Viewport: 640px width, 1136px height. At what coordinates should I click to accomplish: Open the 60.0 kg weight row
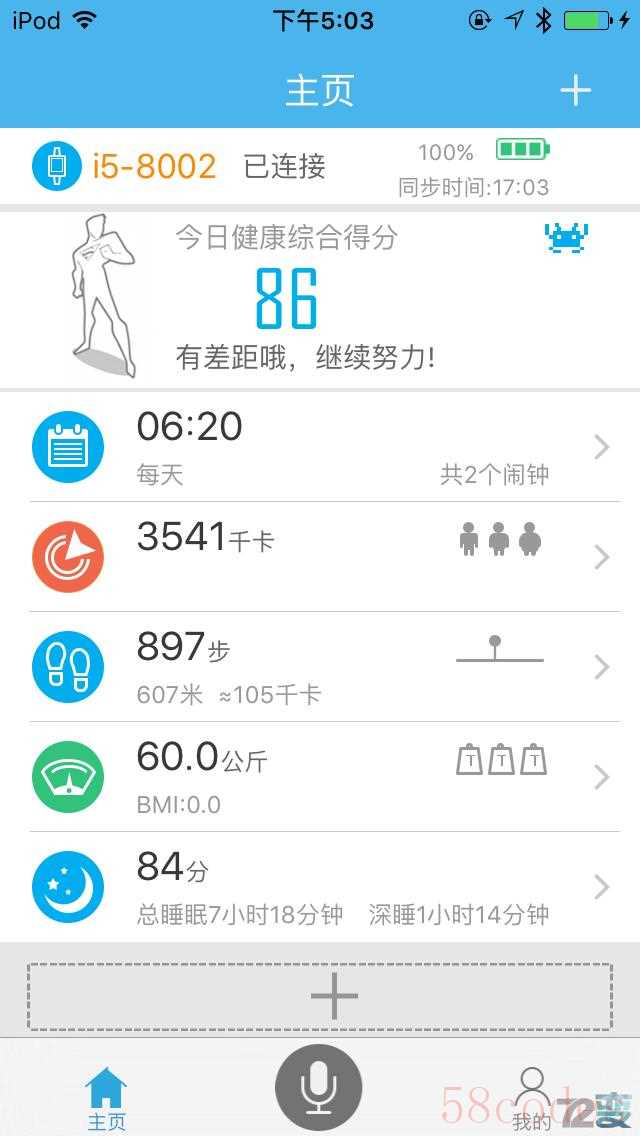pos(320,776)
